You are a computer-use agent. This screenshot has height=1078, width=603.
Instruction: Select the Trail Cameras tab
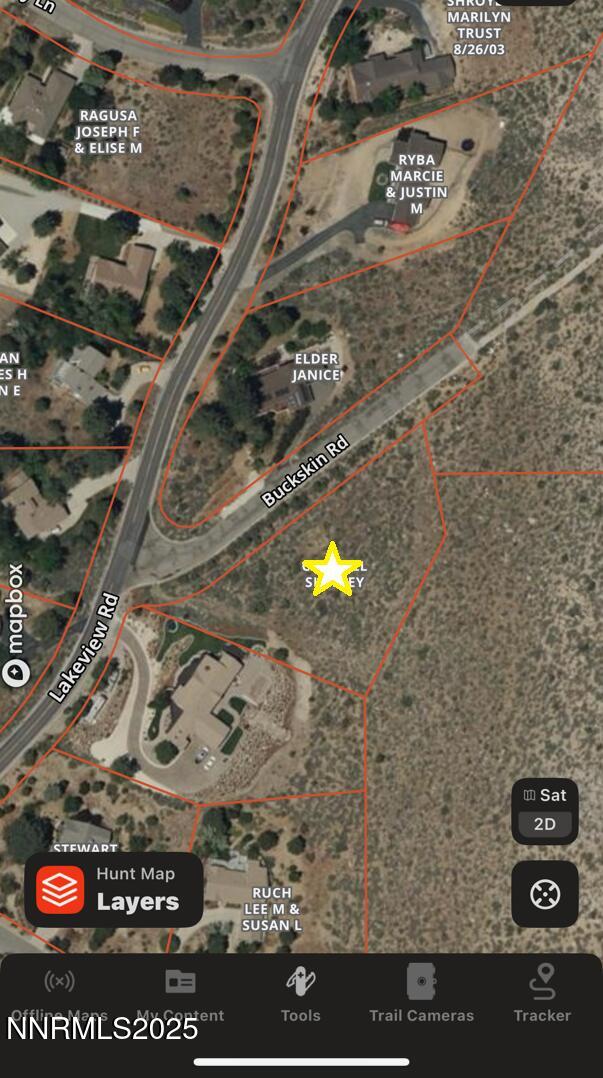click(x=421, y=994)
